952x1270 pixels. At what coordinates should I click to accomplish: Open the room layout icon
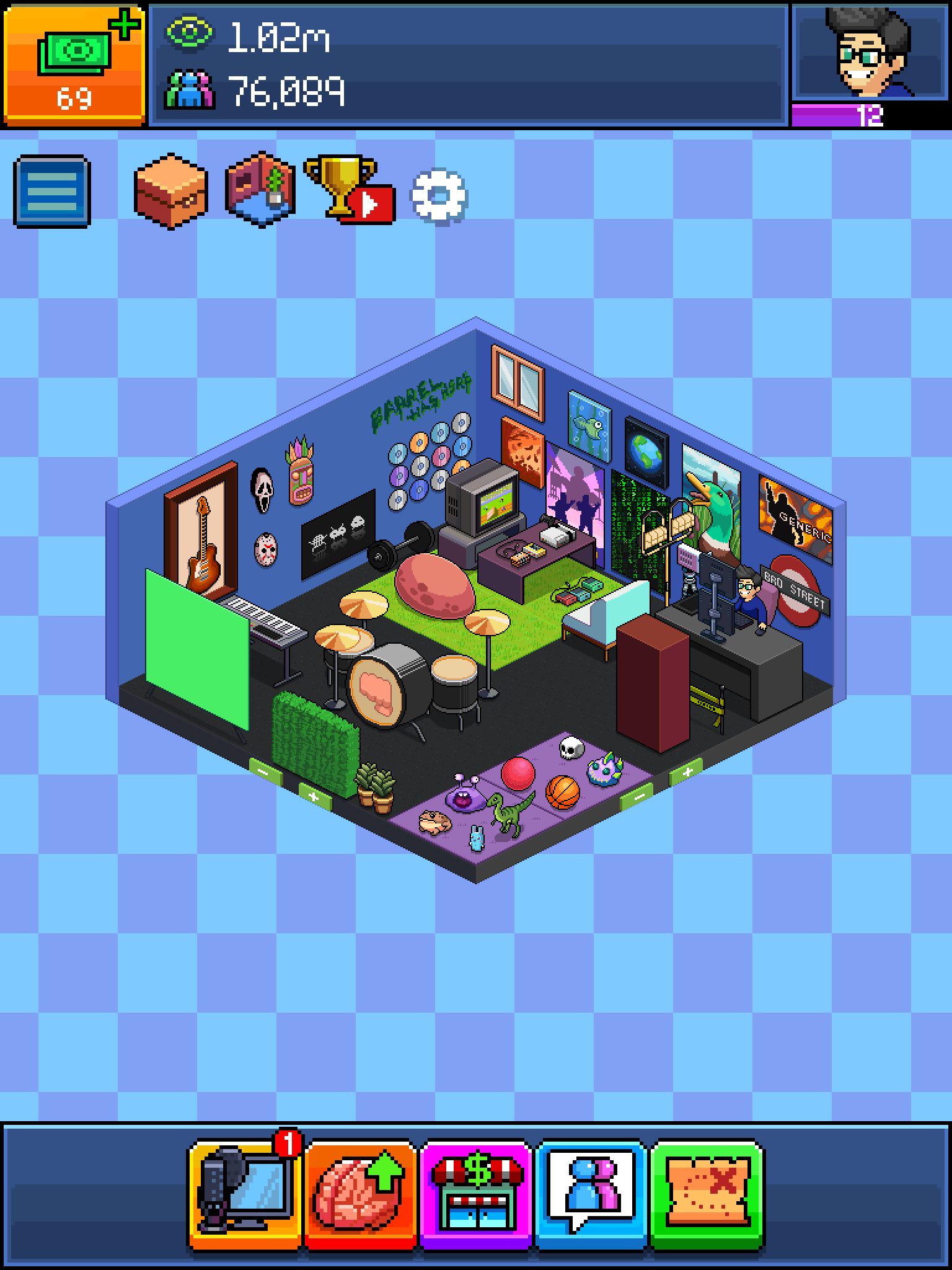[260, 190]
